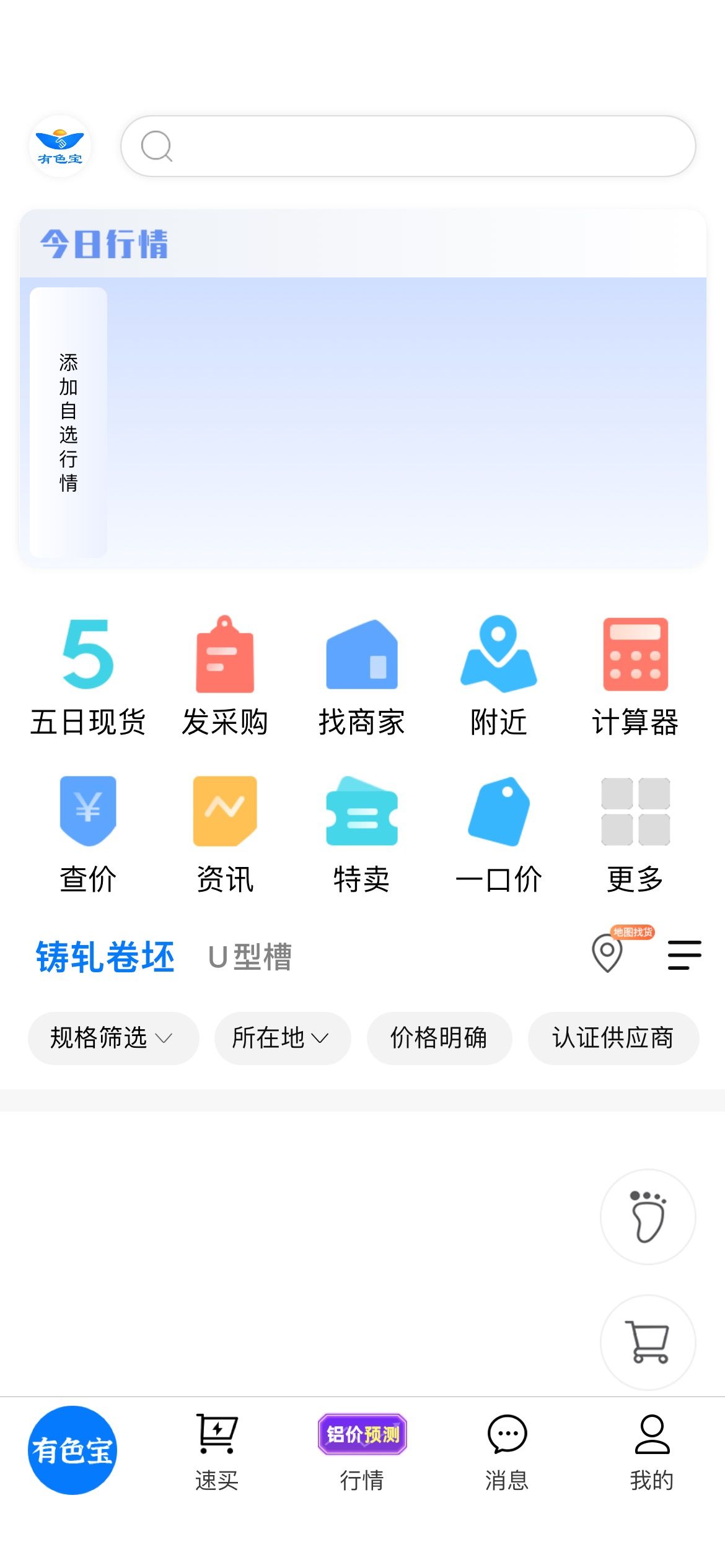Open 一口价 fixed price section
725x1568 pixels.
pyautogui.click(x=499, y=834)
